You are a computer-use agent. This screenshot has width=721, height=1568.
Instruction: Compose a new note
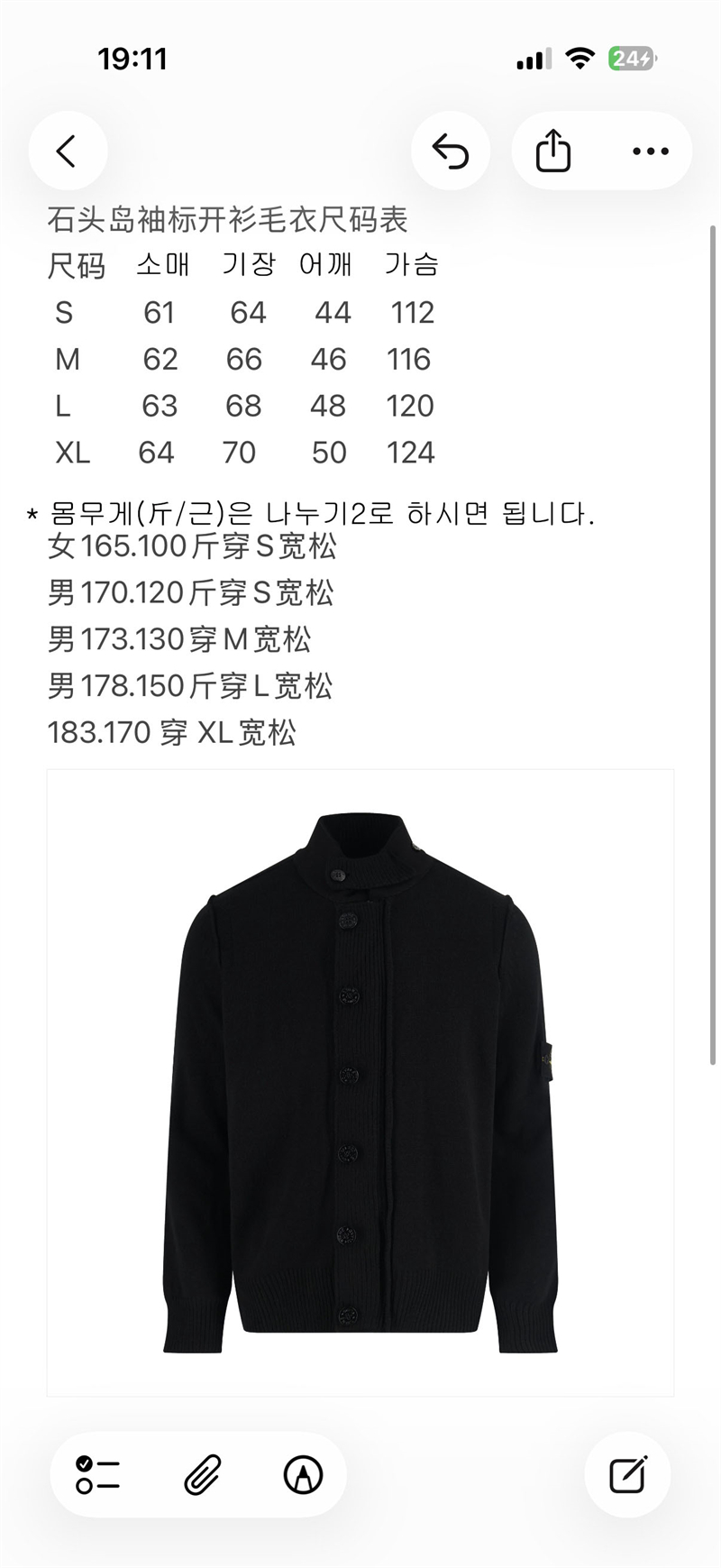627,1475
